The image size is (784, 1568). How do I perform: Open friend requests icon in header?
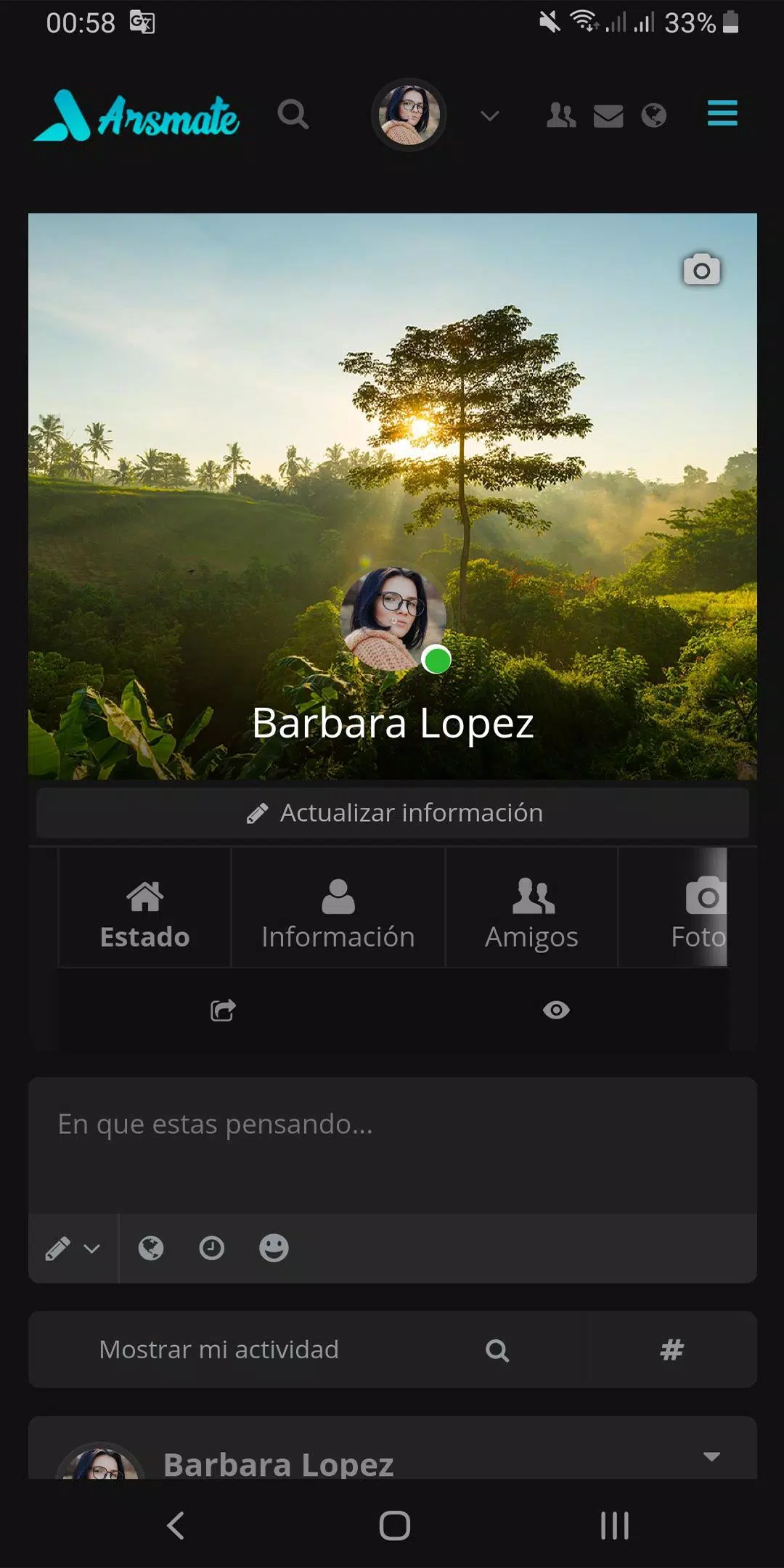[561, 115]
